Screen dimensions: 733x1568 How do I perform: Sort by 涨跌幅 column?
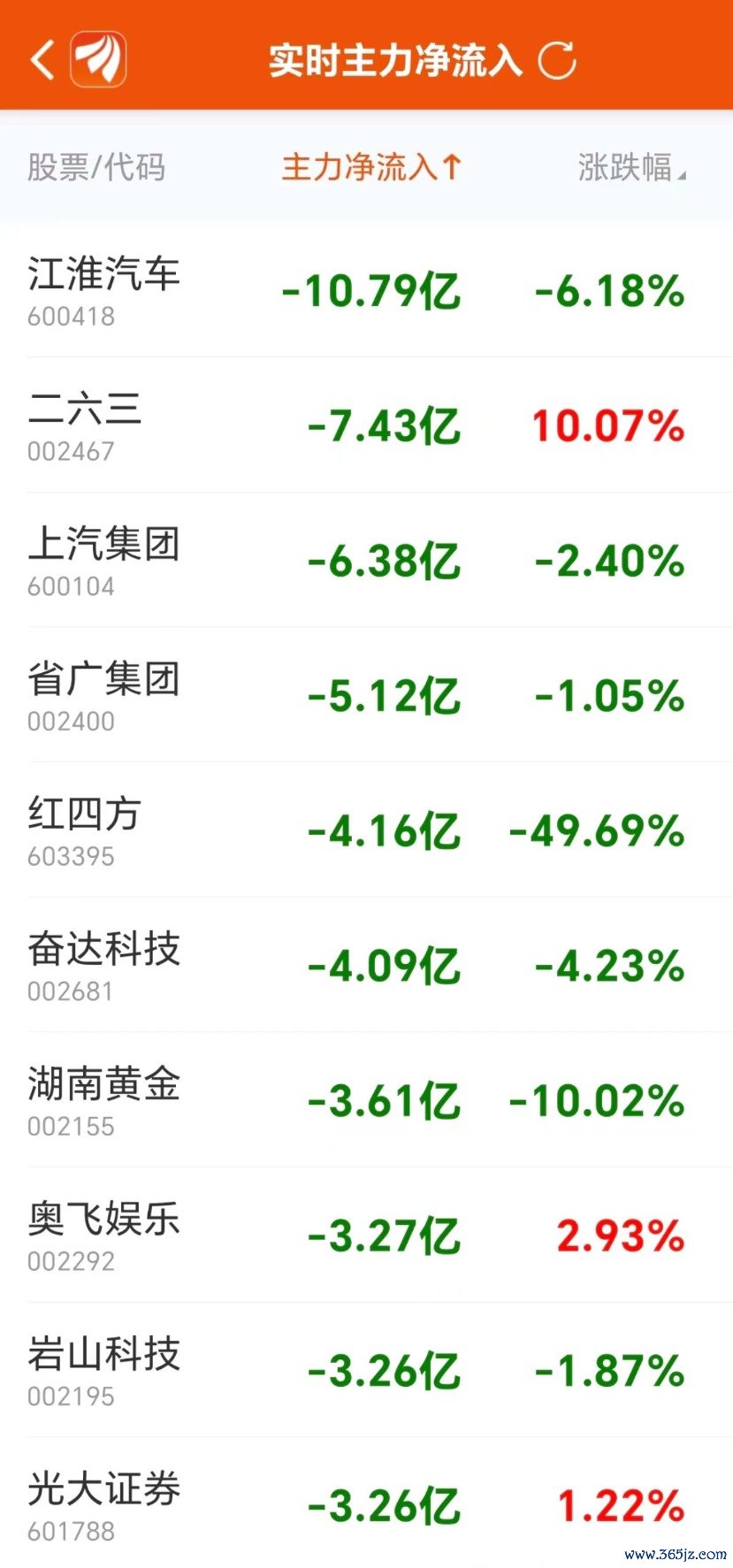pos(631,166)
